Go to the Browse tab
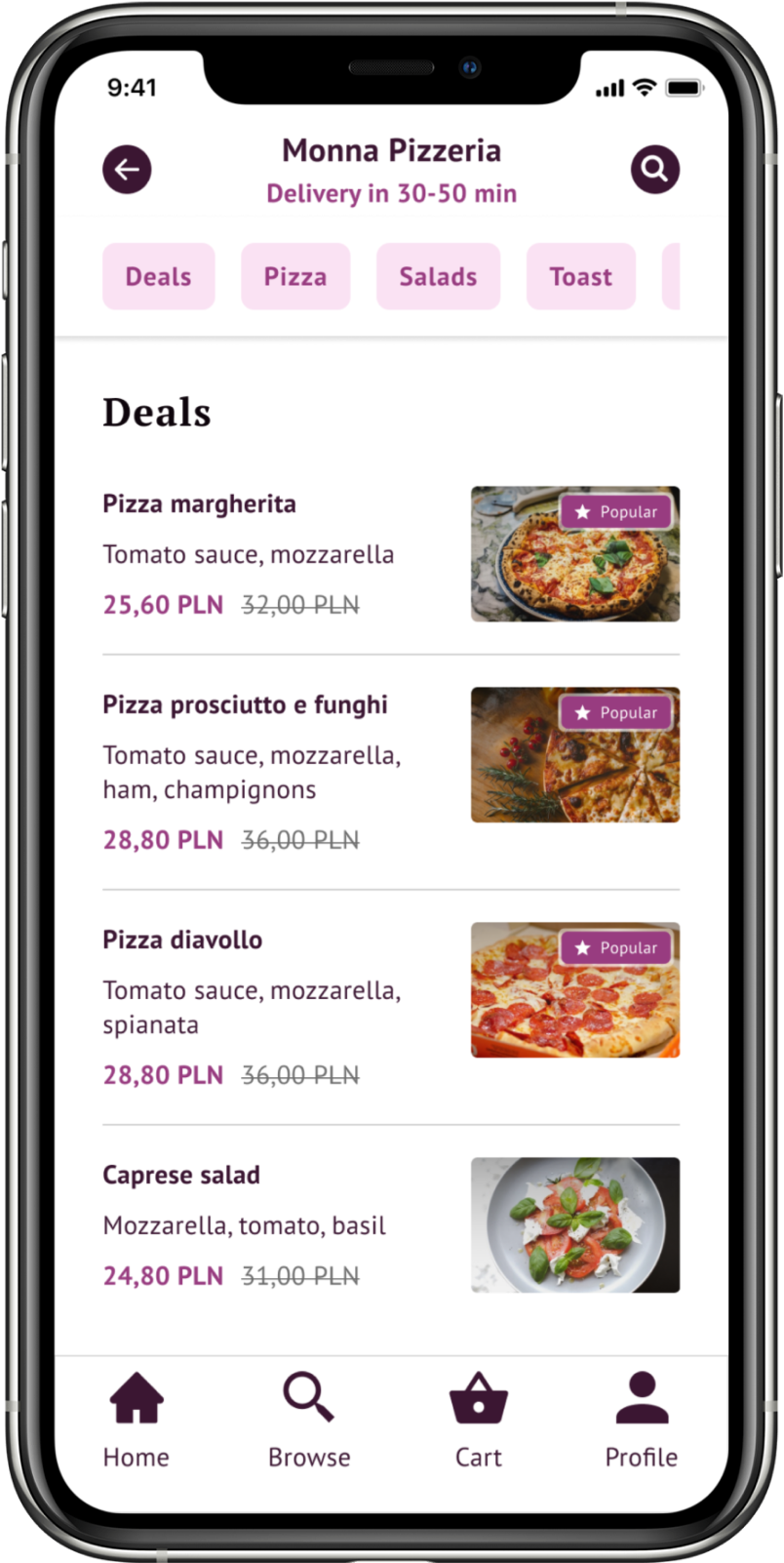This screenshot has height=1563, width=784. (309, 1420)
